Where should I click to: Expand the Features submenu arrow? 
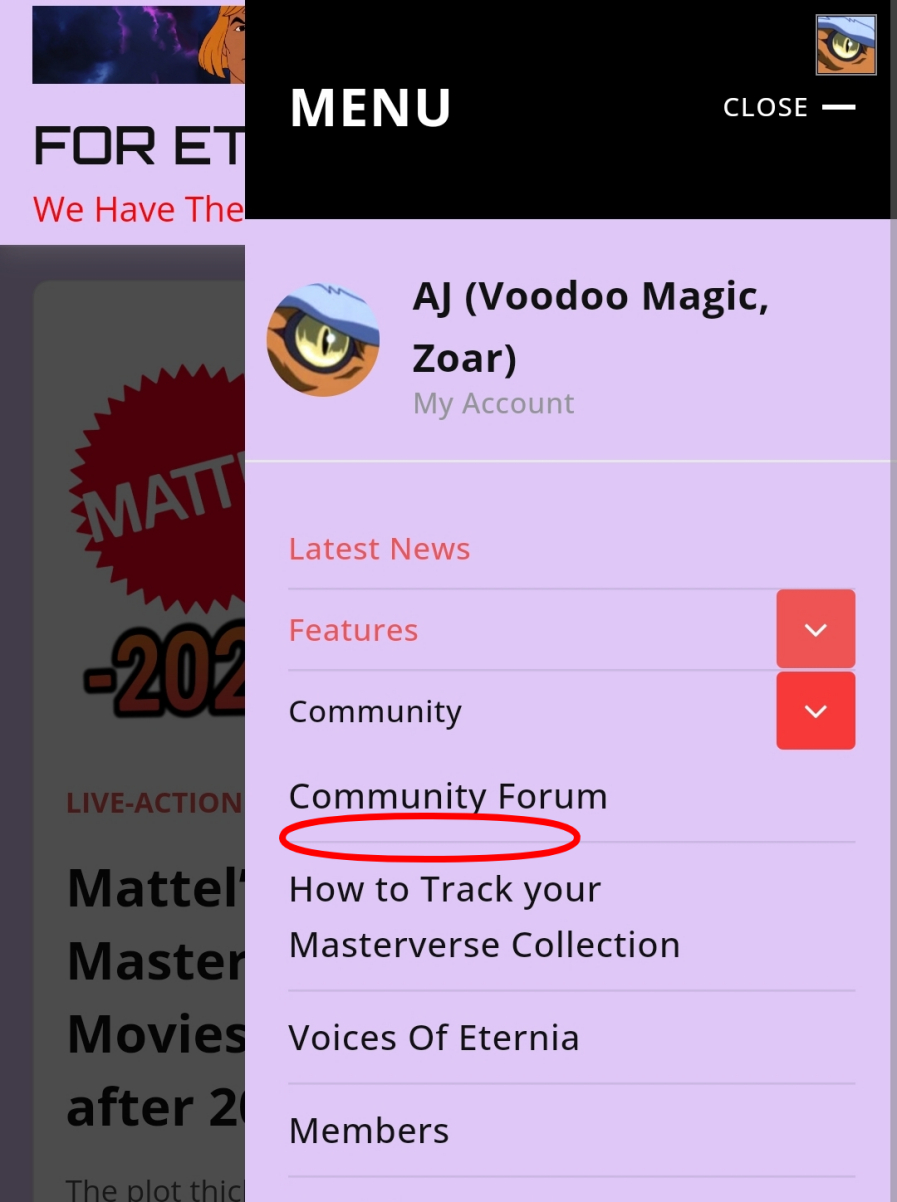(x=815, y=629)
